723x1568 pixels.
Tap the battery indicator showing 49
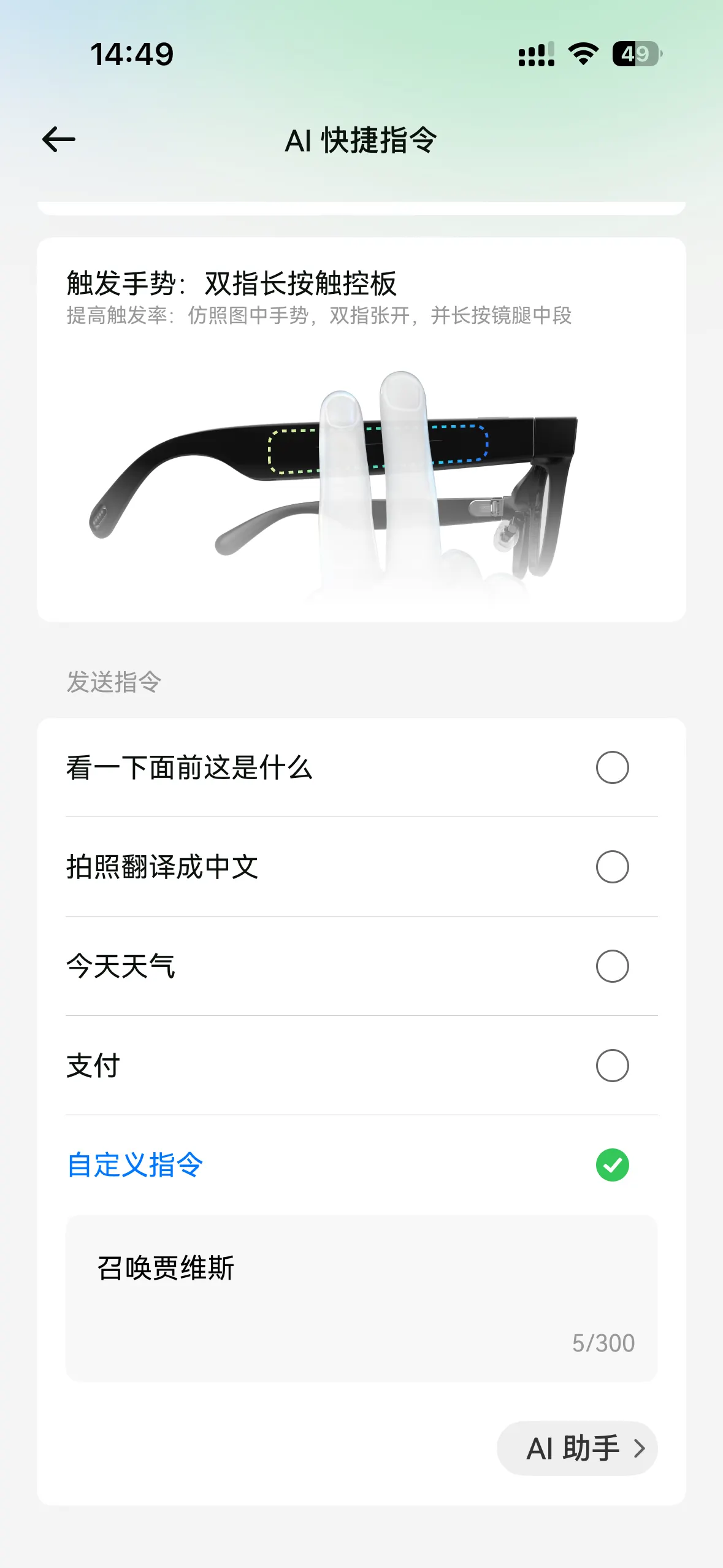click(x=636, y=54)
